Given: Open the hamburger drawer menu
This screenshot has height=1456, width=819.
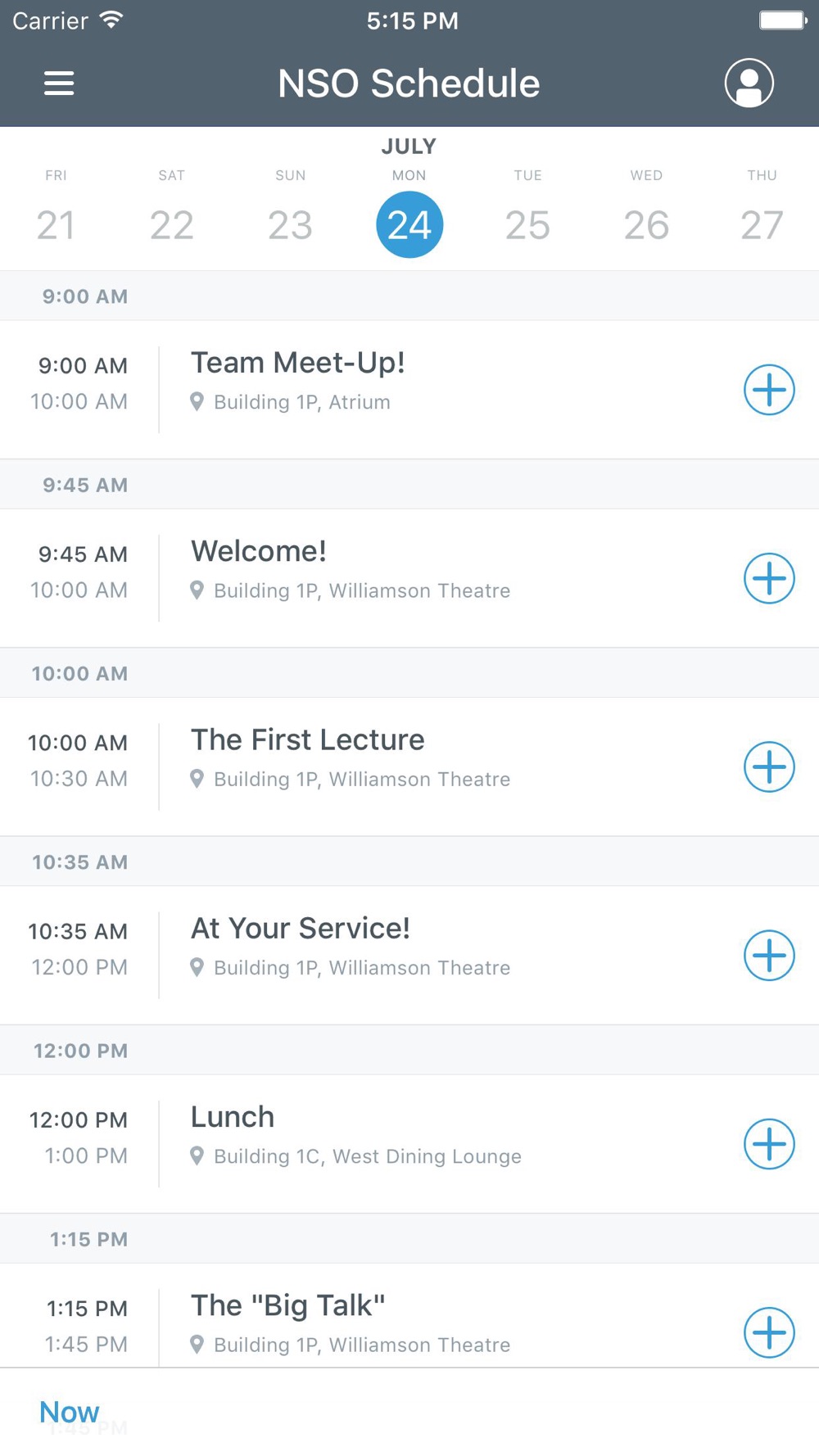Looking at the screenshot, I should [59, 83].
